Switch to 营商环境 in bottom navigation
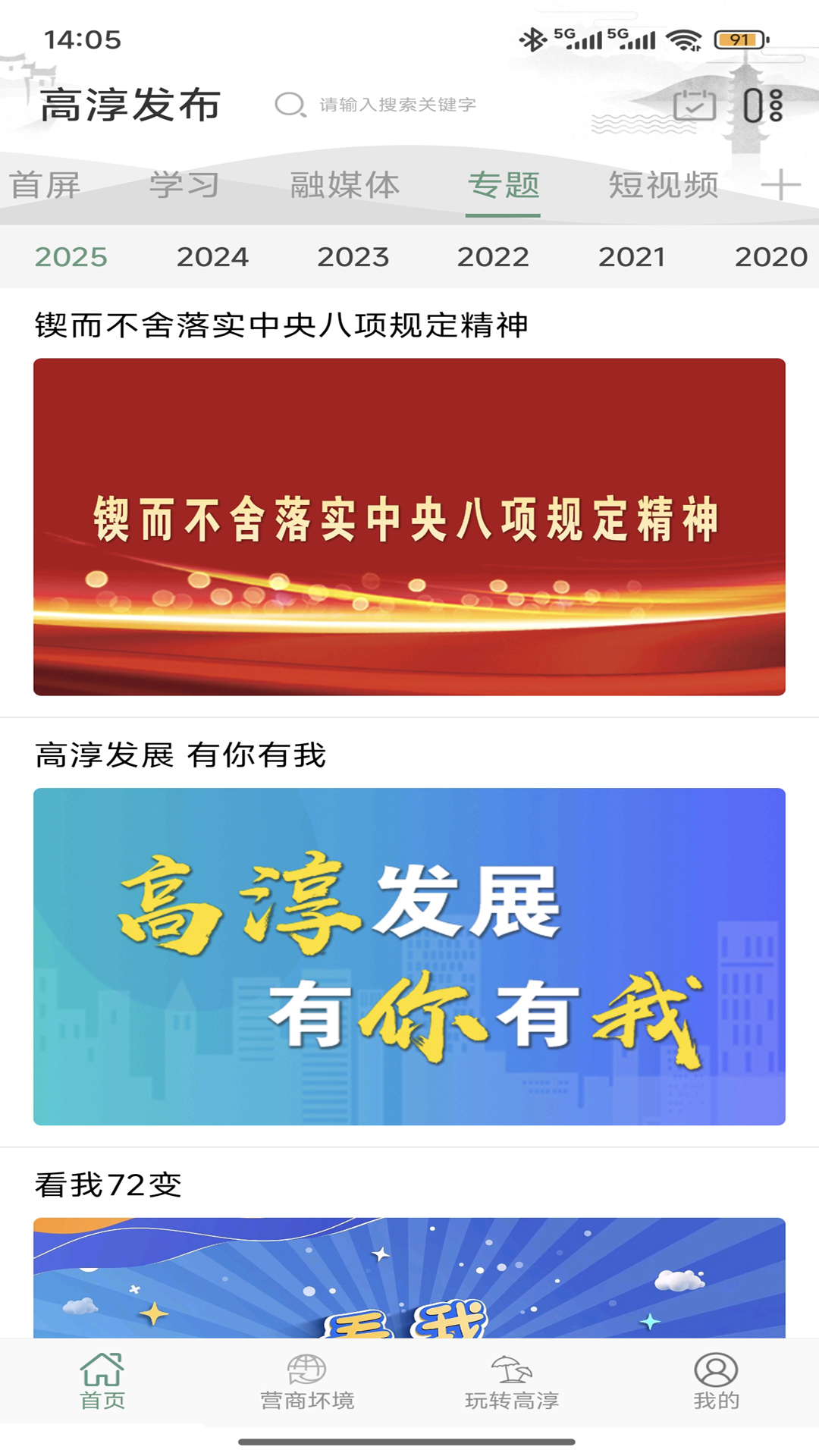The width and height of the screenshot is (819, 1456). (307, 1382)
